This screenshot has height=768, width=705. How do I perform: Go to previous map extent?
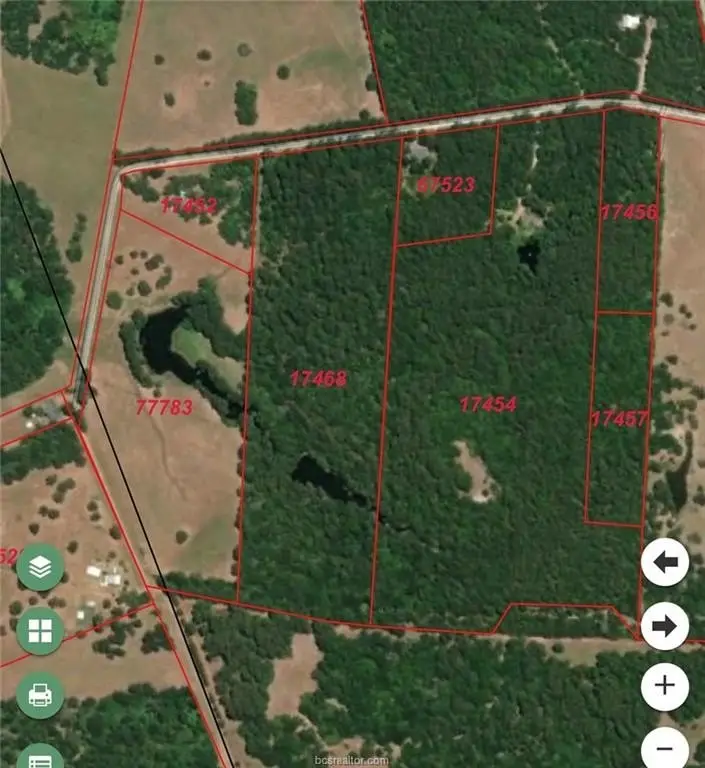[x=665, y=564]
